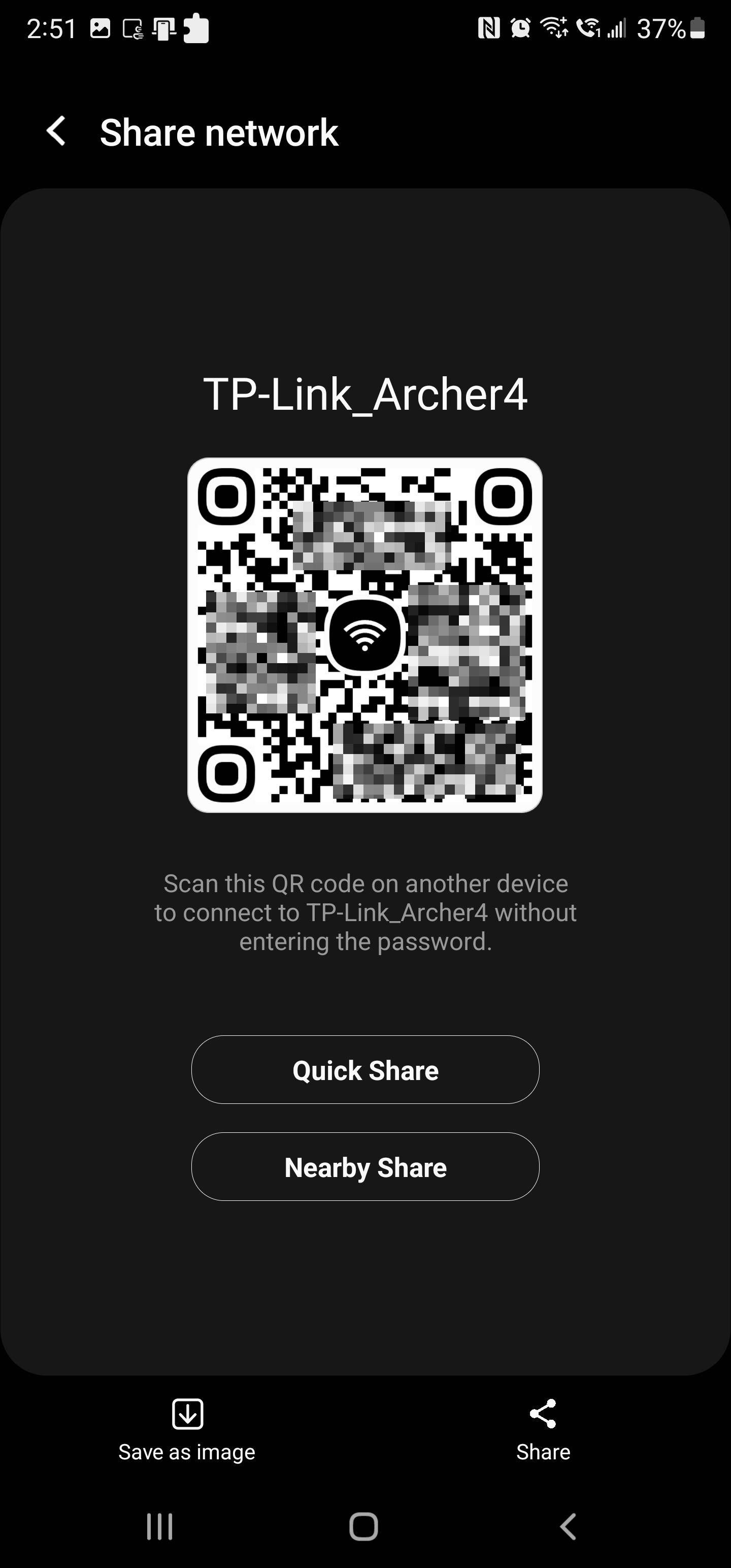
Task: Open the Share options
Action: [543, 1429]
